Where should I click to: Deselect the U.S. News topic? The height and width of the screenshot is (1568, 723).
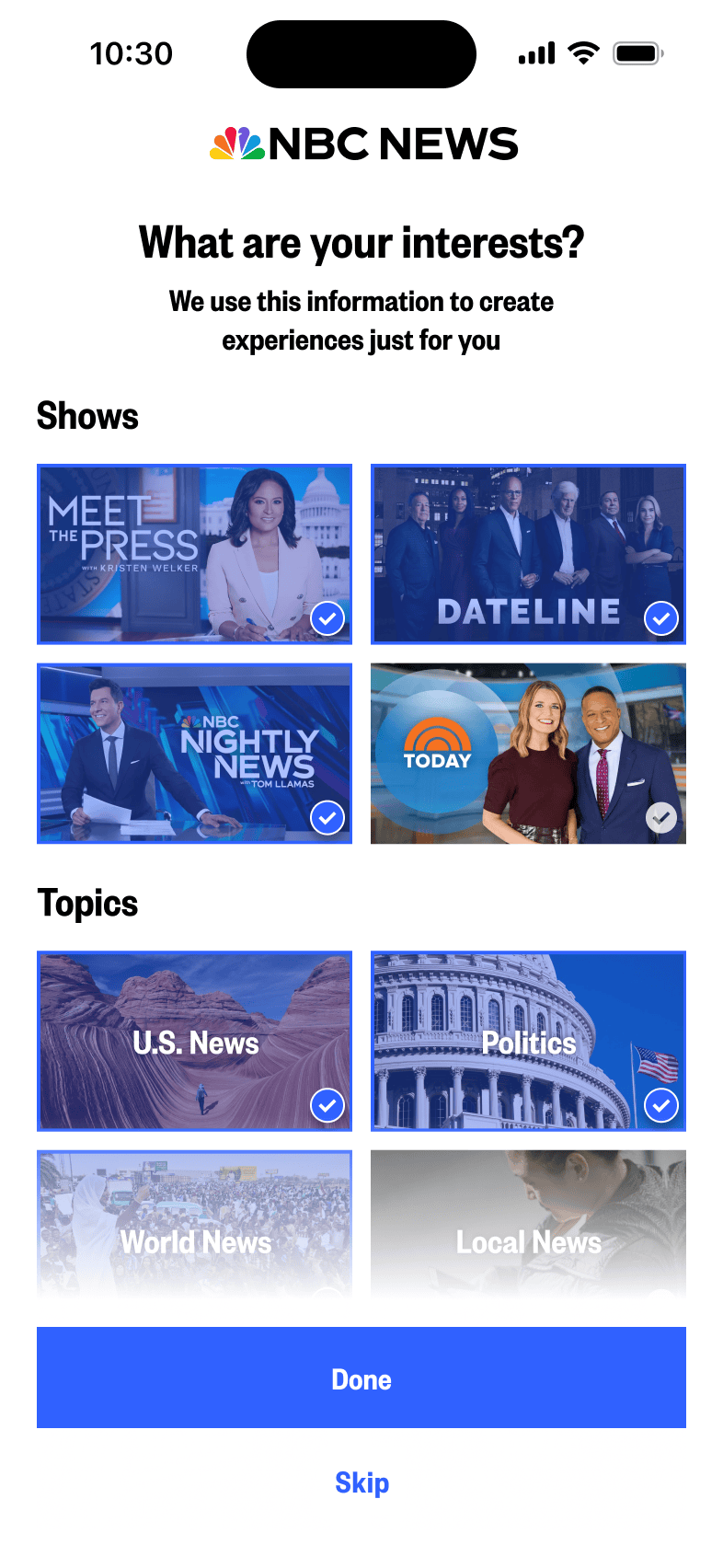click(x=194, y=1041)
